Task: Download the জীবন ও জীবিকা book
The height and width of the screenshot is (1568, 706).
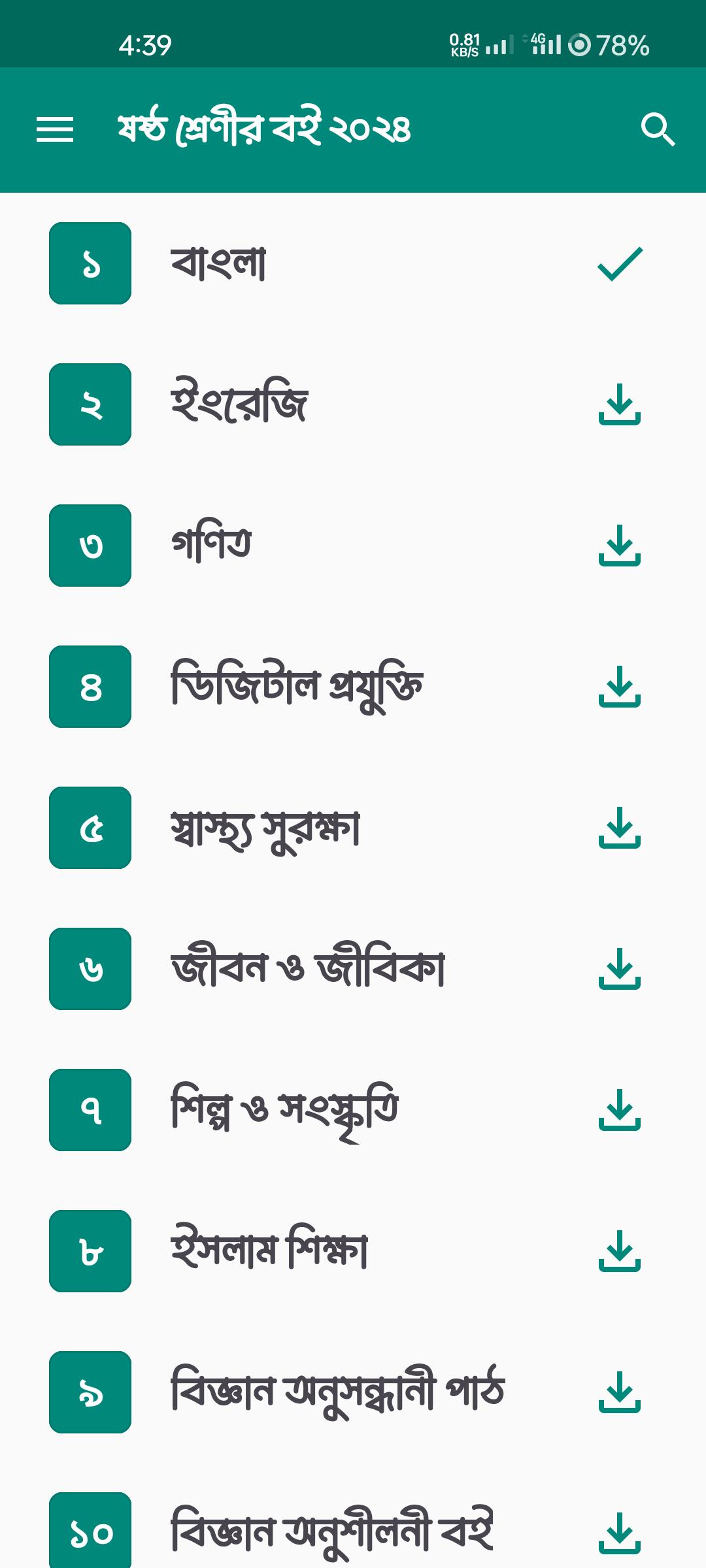Action: coord(619,969)
